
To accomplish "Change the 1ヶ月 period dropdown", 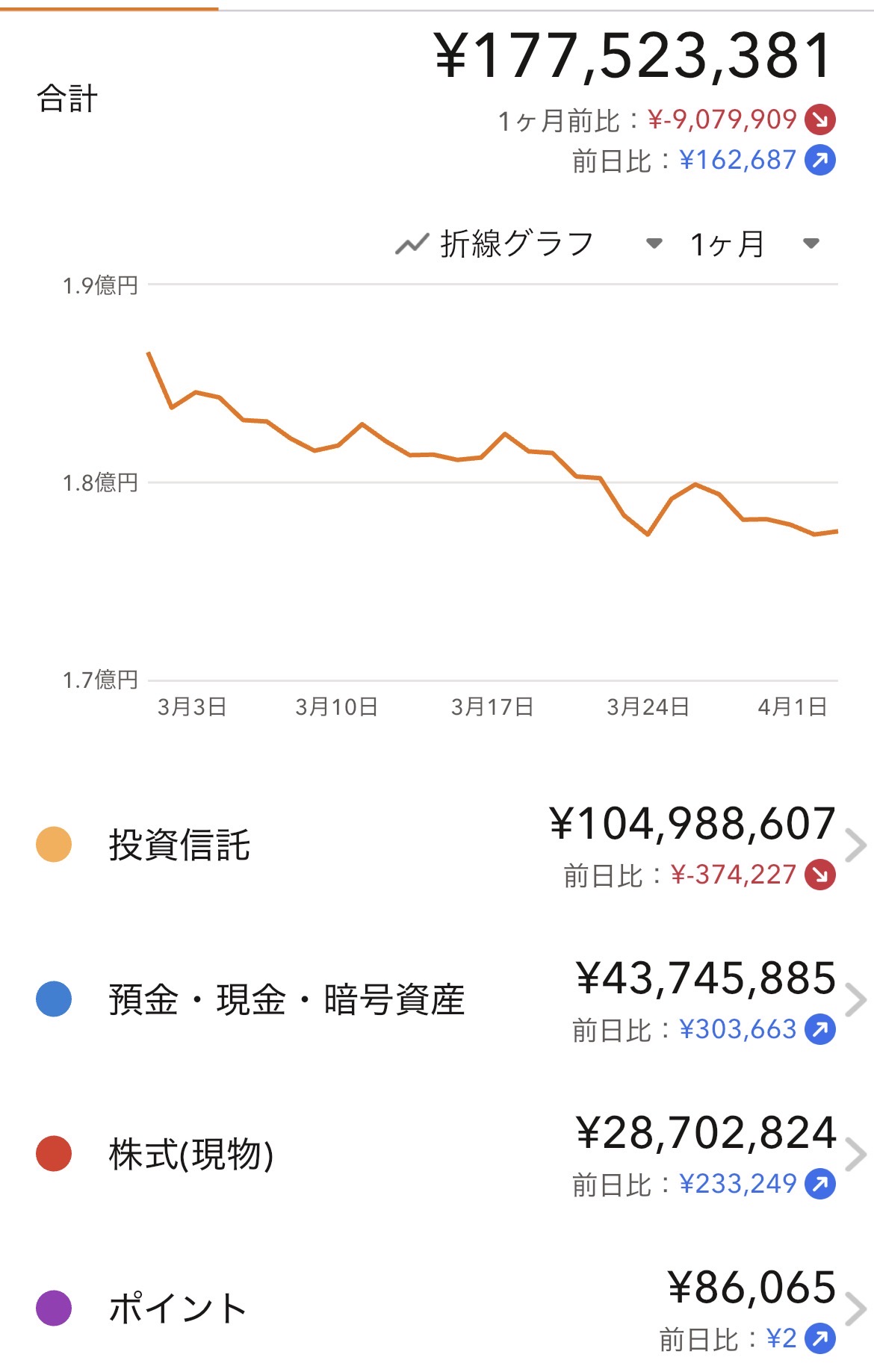I will (x=754, y=244).
